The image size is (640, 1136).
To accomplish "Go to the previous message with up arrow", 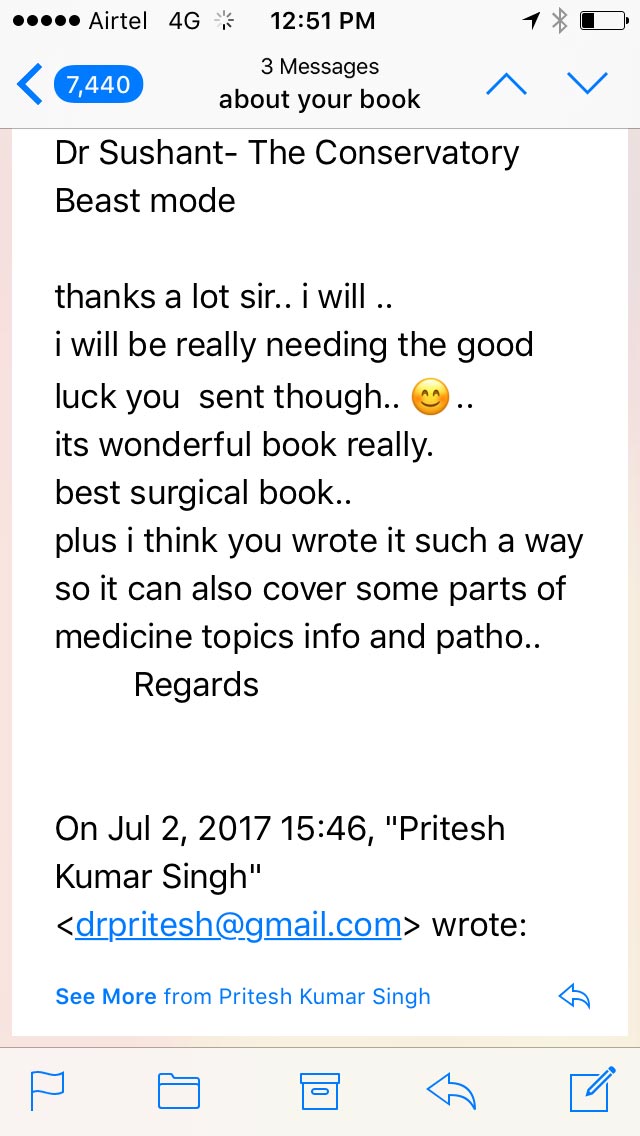I will tap(506, 85).
